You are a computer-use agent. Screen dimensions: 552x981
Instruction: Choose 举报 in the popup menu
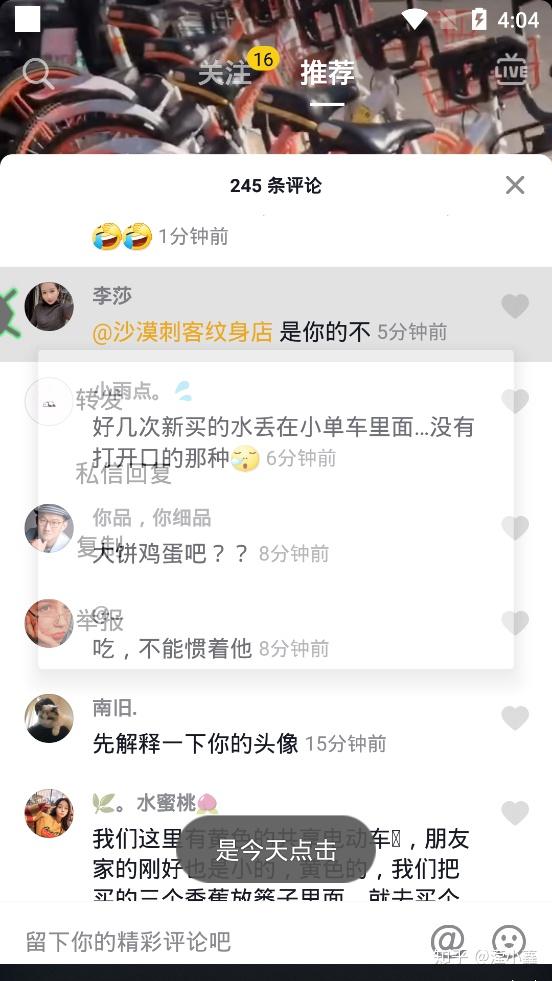tap(99, 620)
